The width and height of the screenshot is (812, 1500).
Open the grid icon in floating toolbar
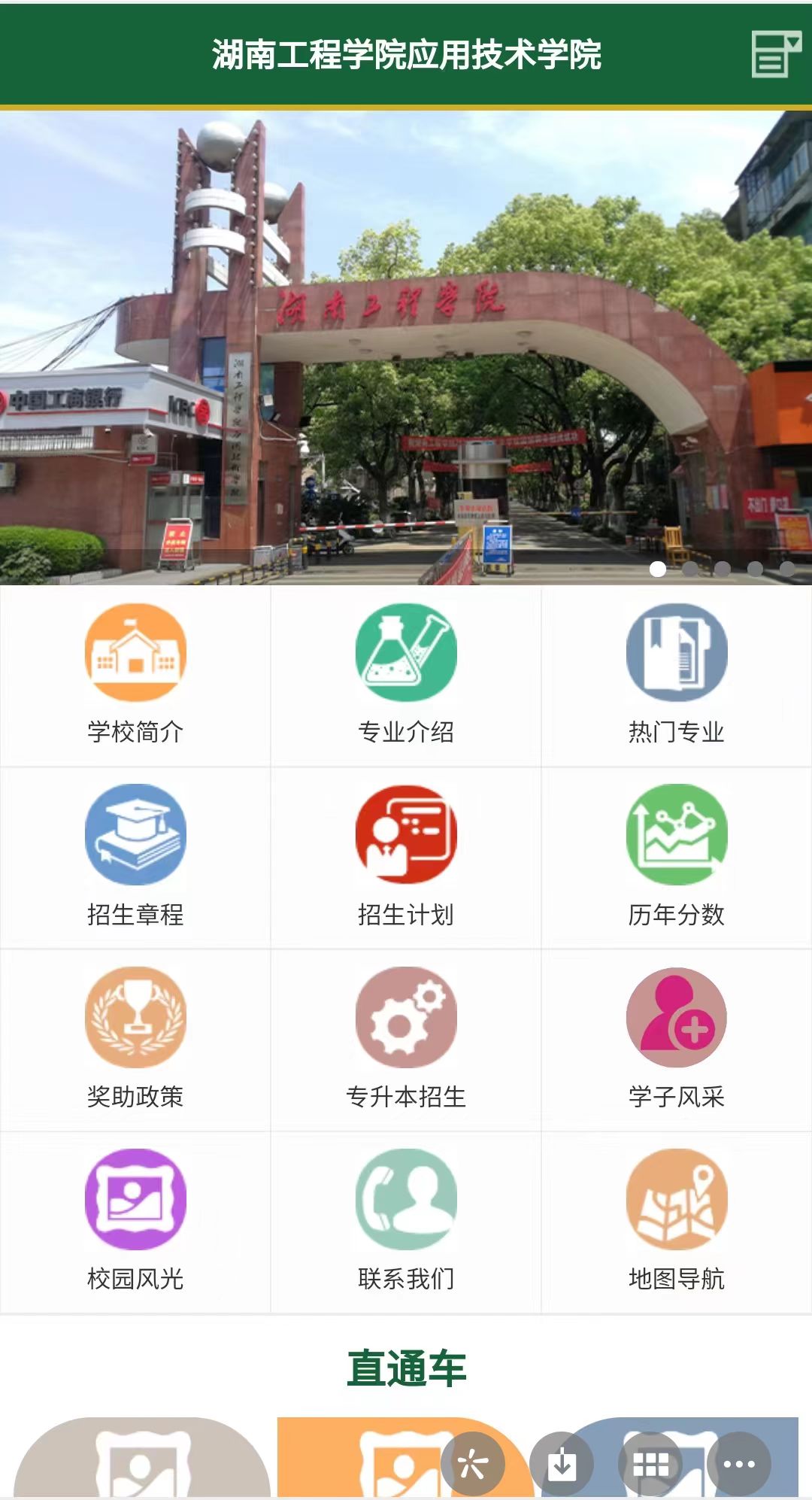pos(650,1464)
